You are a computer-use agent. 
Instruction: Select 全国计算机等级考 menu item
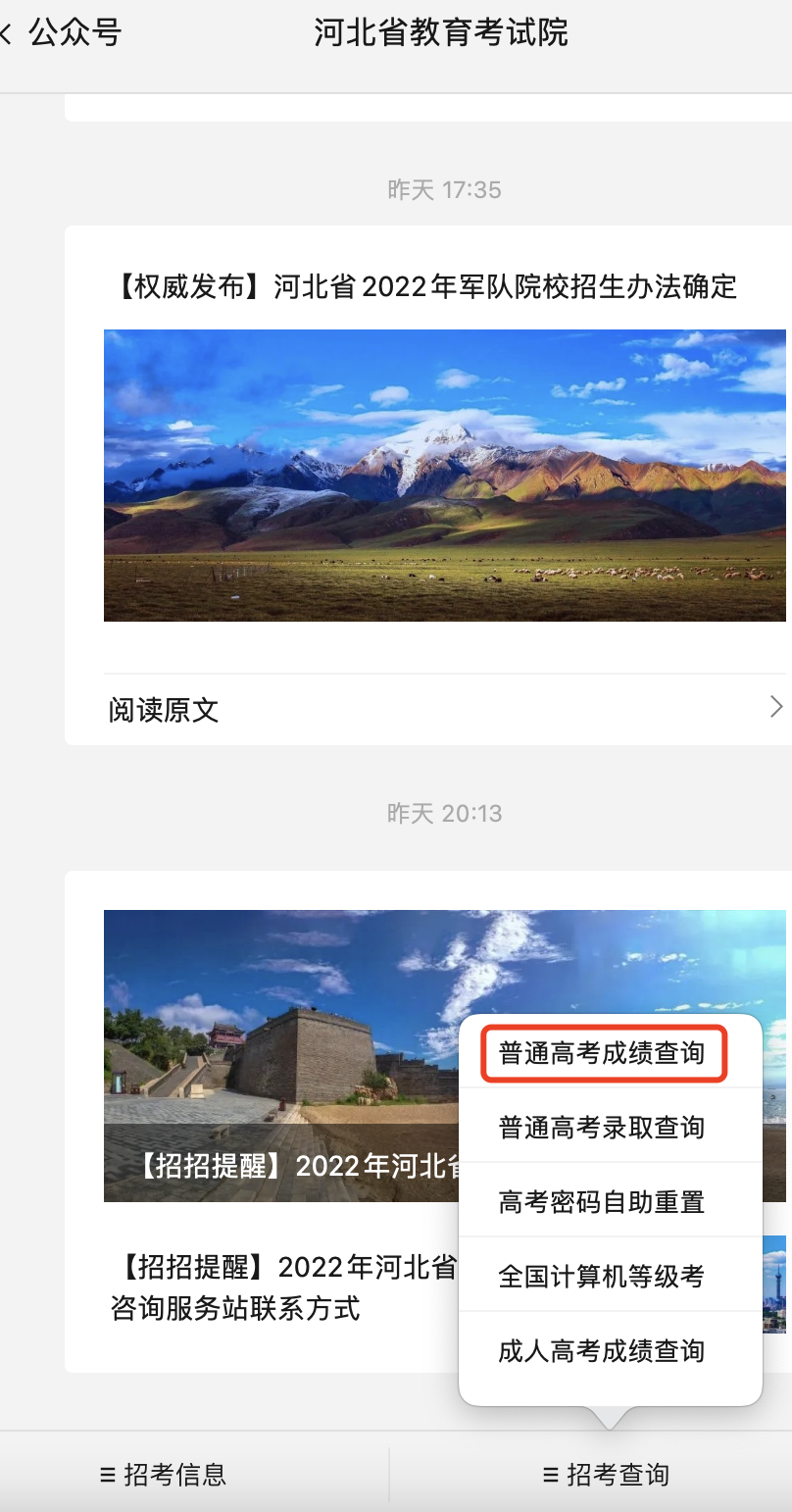pos(602,1277)
